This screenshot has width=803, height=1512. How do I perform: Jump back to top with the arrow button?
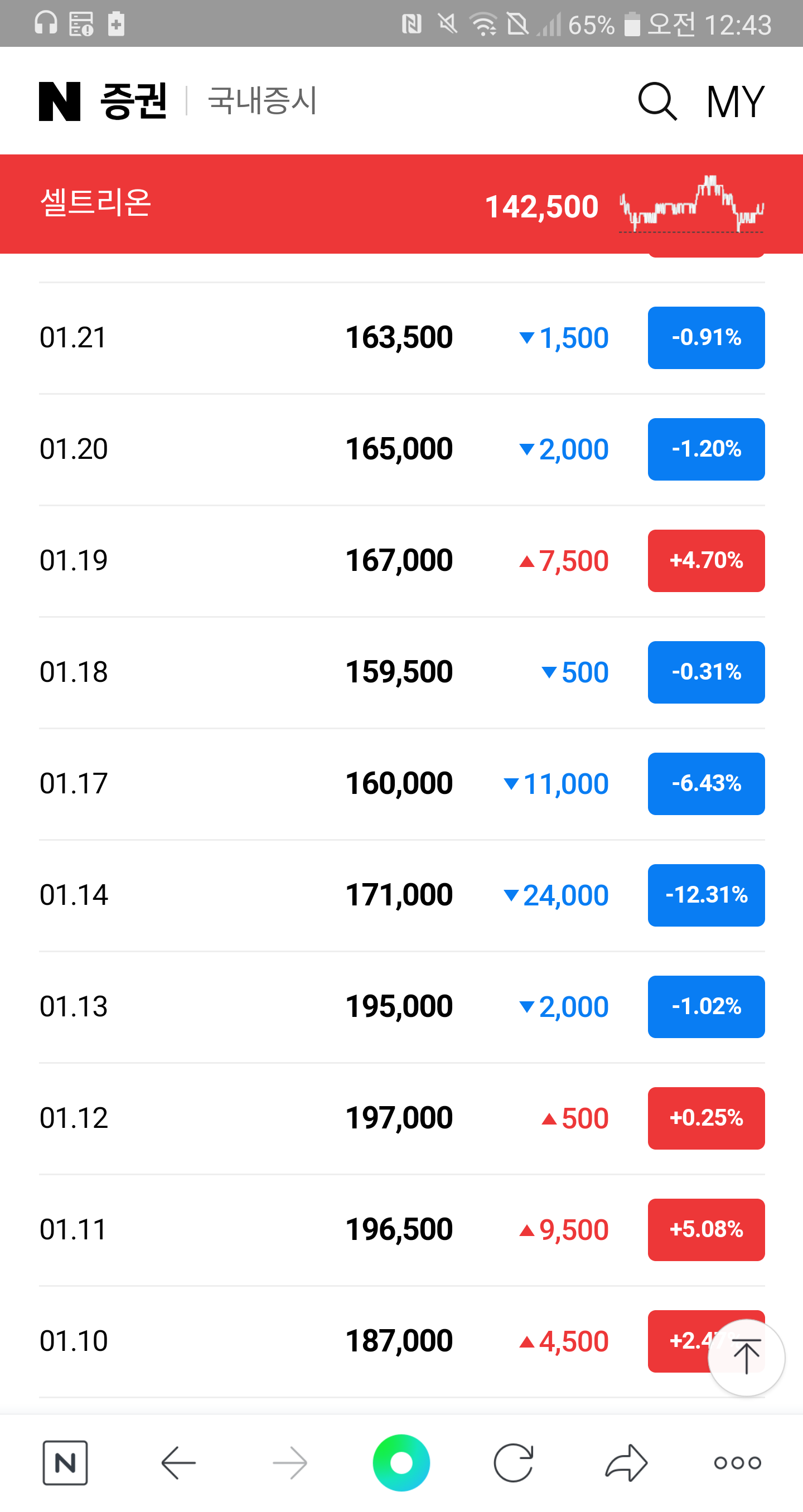(746, 1357)
